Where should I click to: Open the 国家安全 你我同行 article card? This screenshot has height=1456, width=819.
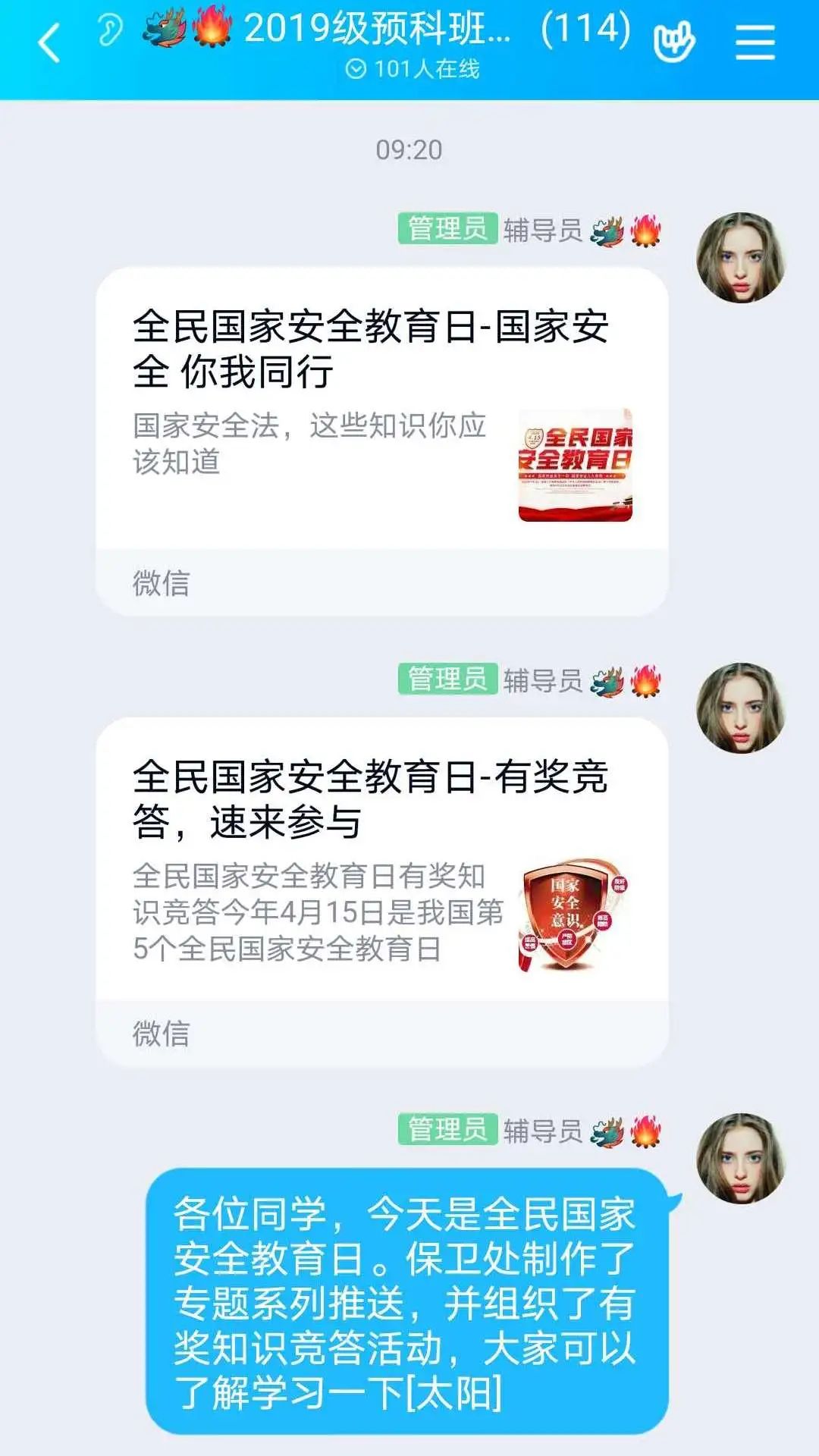(x=382, y=441)
